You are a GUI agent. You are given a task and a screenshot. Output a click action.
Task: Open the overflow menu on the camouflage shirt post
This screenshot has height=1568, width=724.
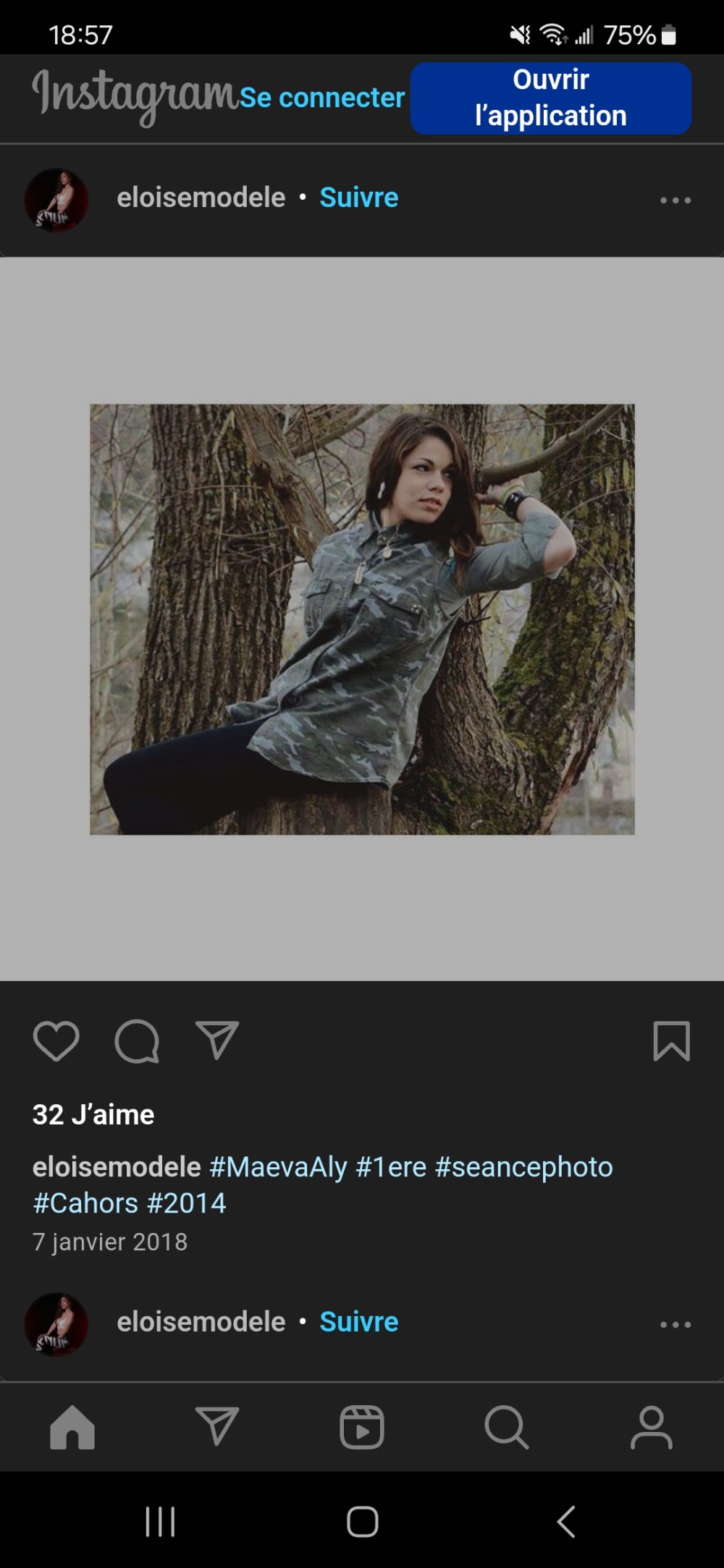(675, 200)
